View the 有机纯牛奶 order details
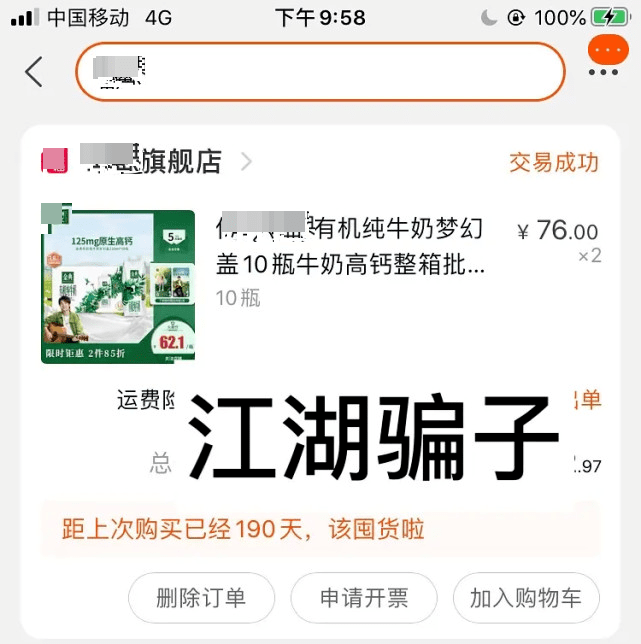641x644 pixels. [x=350, y=247]
